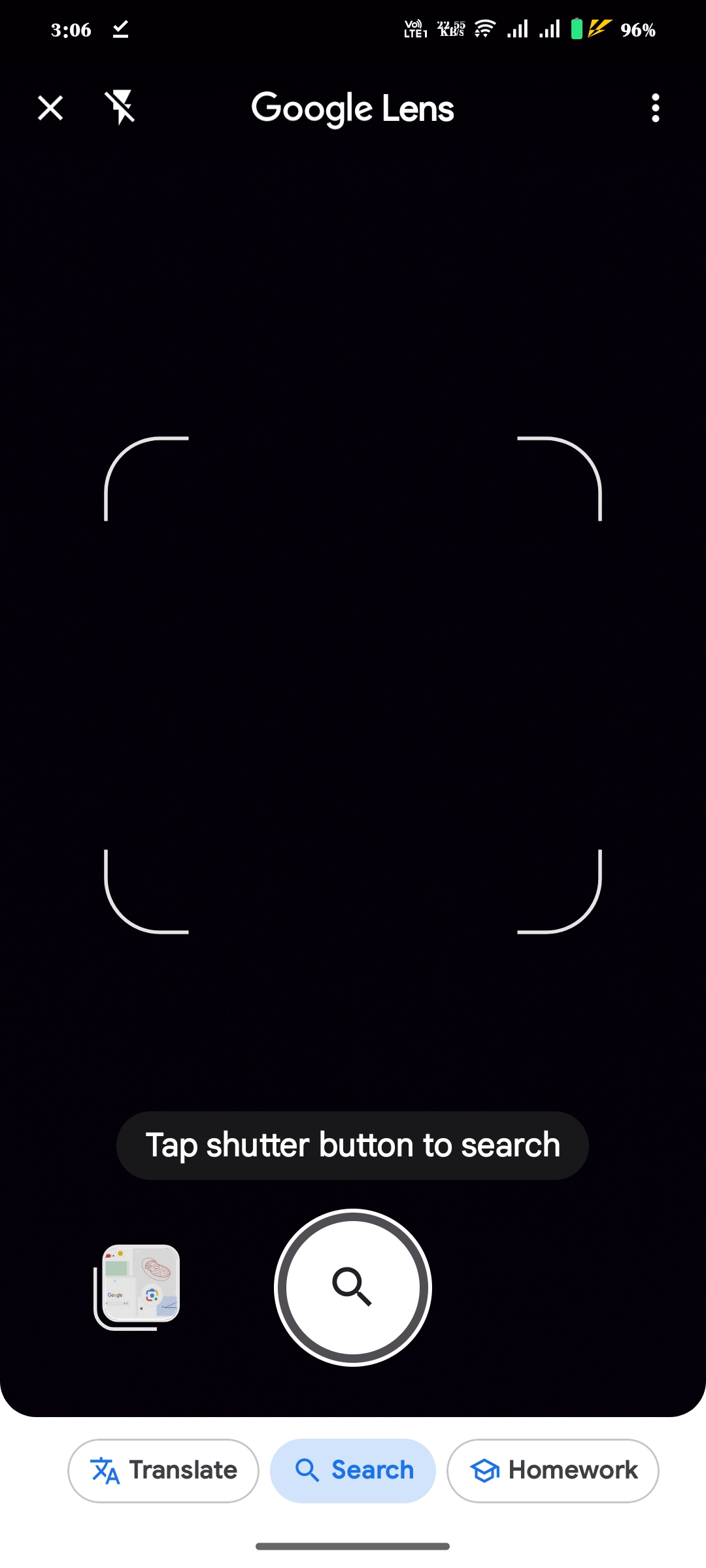This screenshot has width=706, height=1568.
Task: Toggle the camera flash
Action: (x=120, y=108)
